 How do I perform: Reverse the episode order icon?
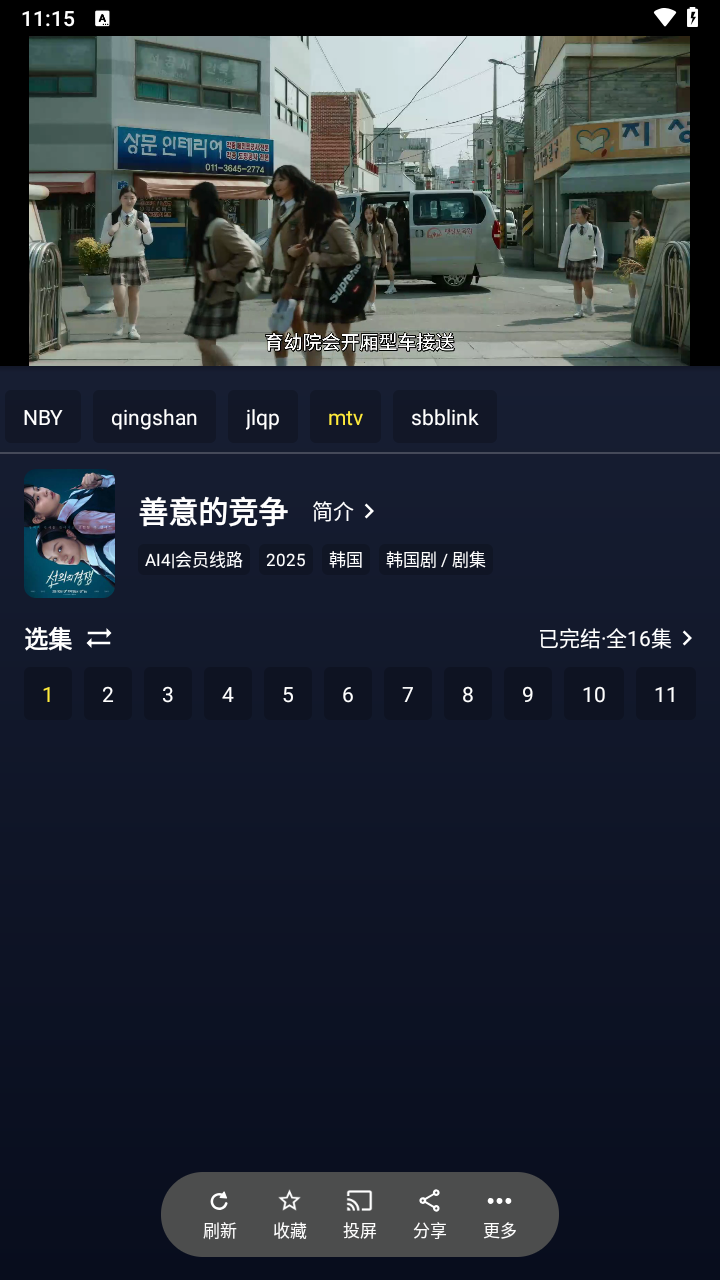coord(99,638)
